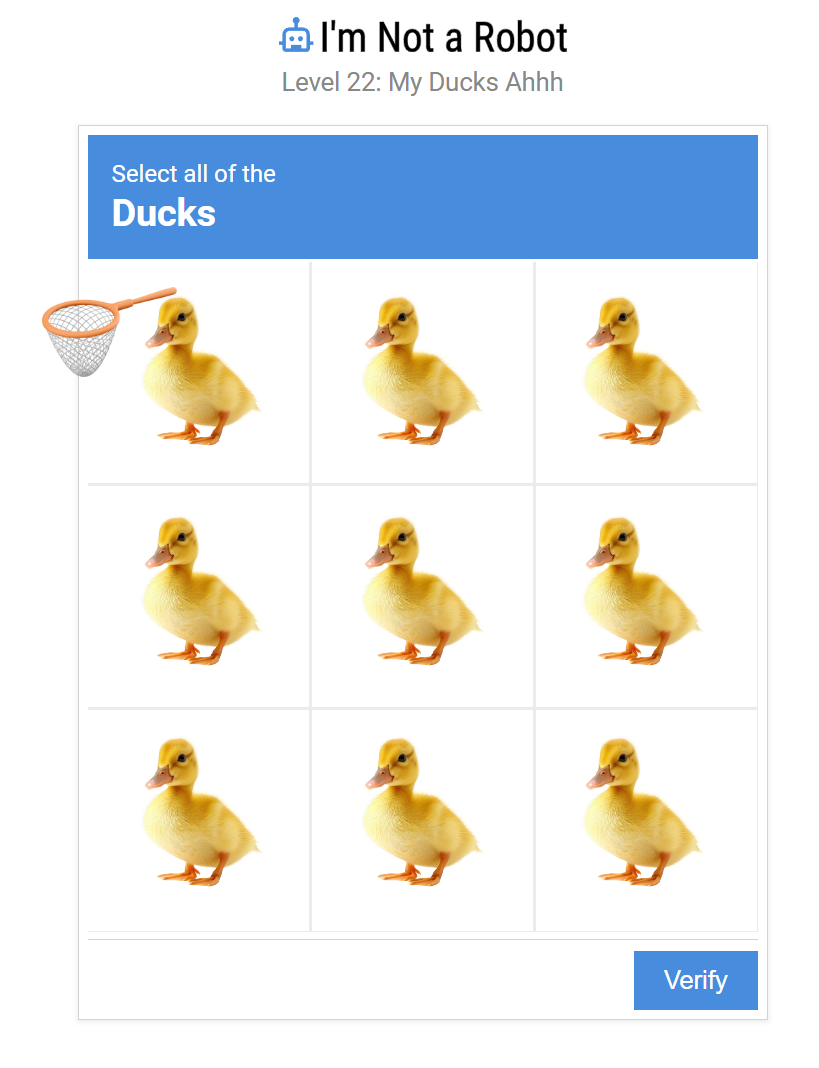This screenshot has height=1068, width=819.
Task: Click the blue 'Select all of the Ducks' banner
Action: [x=422, y=196]
